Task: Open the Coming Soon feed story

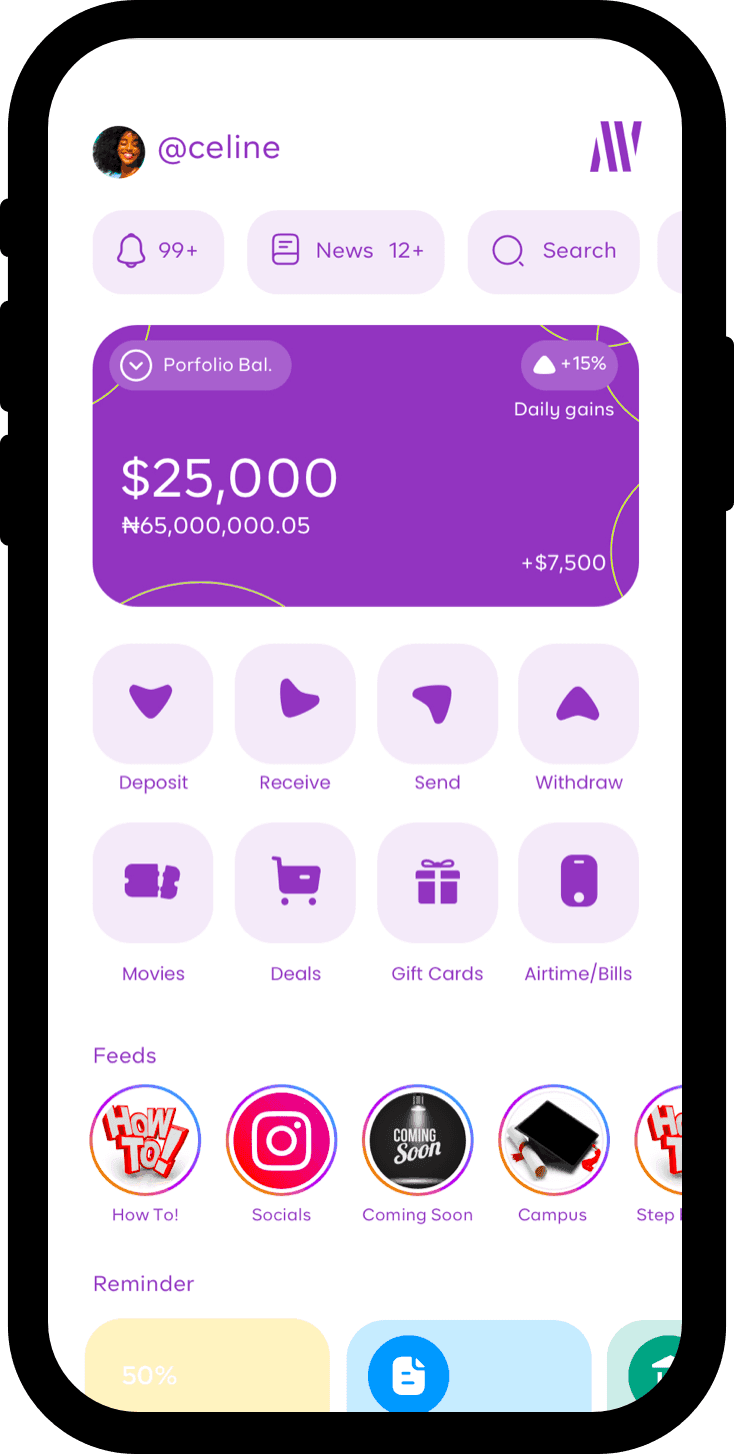Action: pos(417,1140)
